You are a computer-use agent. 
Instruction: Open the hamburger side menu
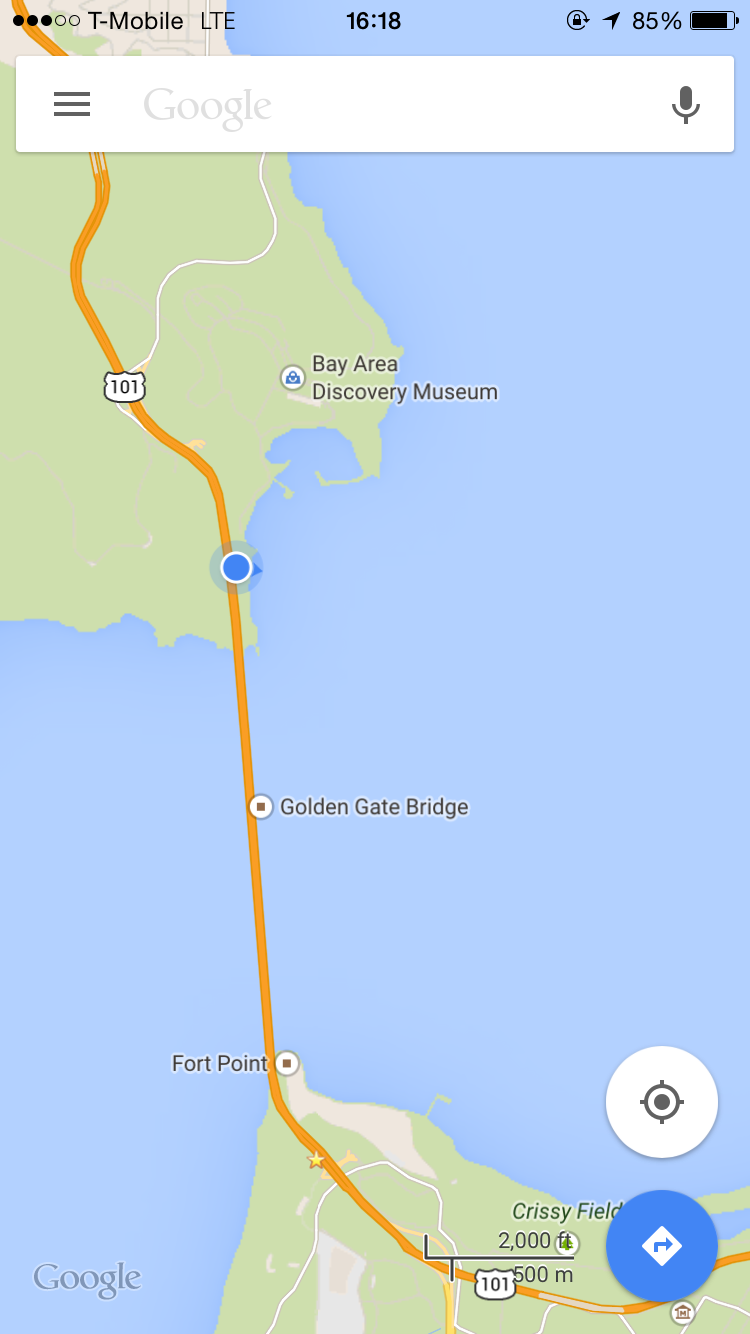tap(72, 104)
